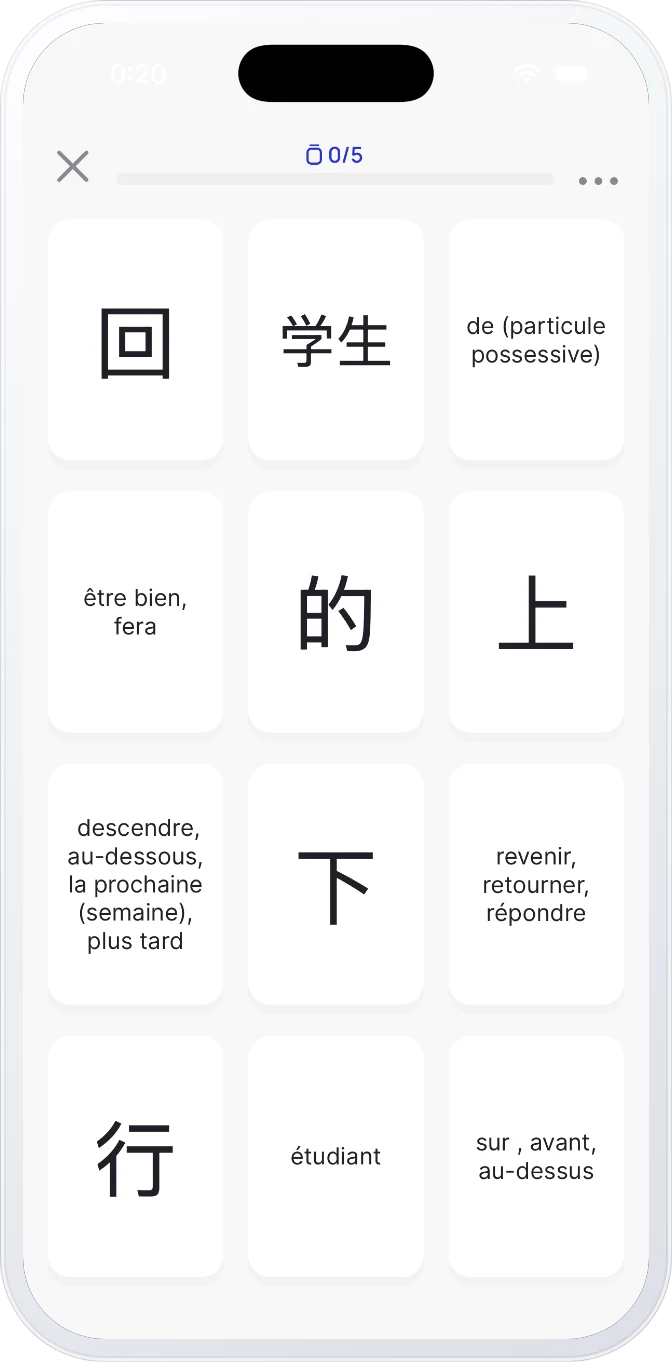Choose the 'de (particule possessive)' card
The image size is (672, 1362).
[536, 340]
